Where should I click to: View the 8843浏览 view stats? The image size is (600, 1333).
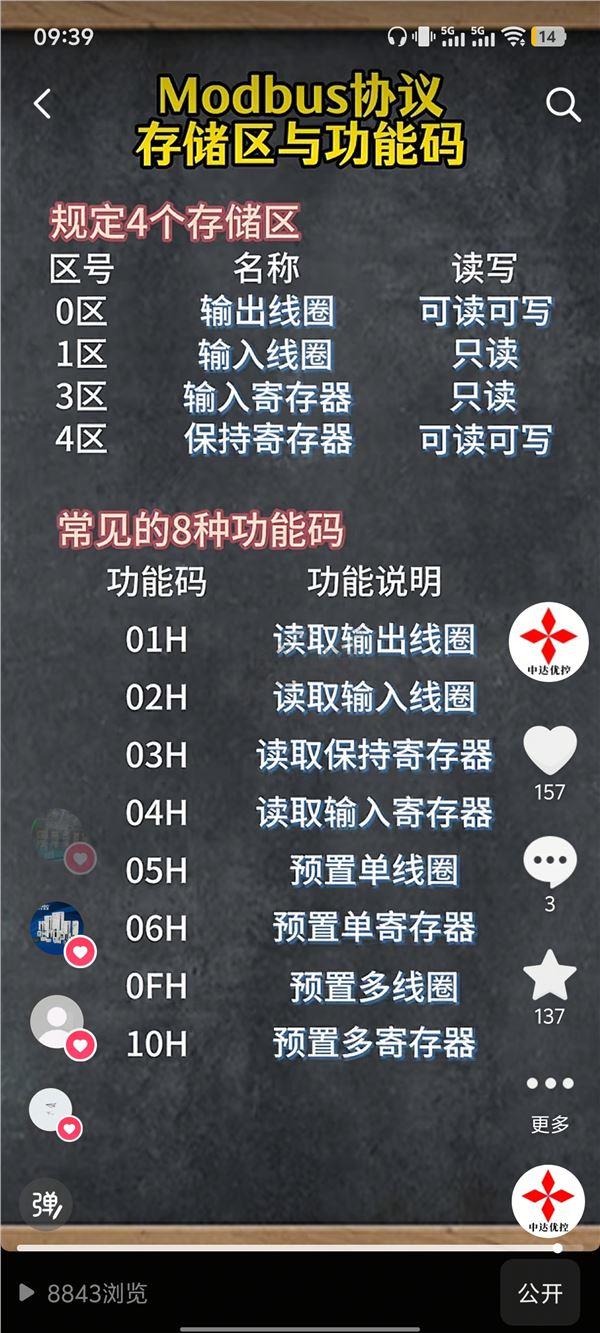[84, 1293]
